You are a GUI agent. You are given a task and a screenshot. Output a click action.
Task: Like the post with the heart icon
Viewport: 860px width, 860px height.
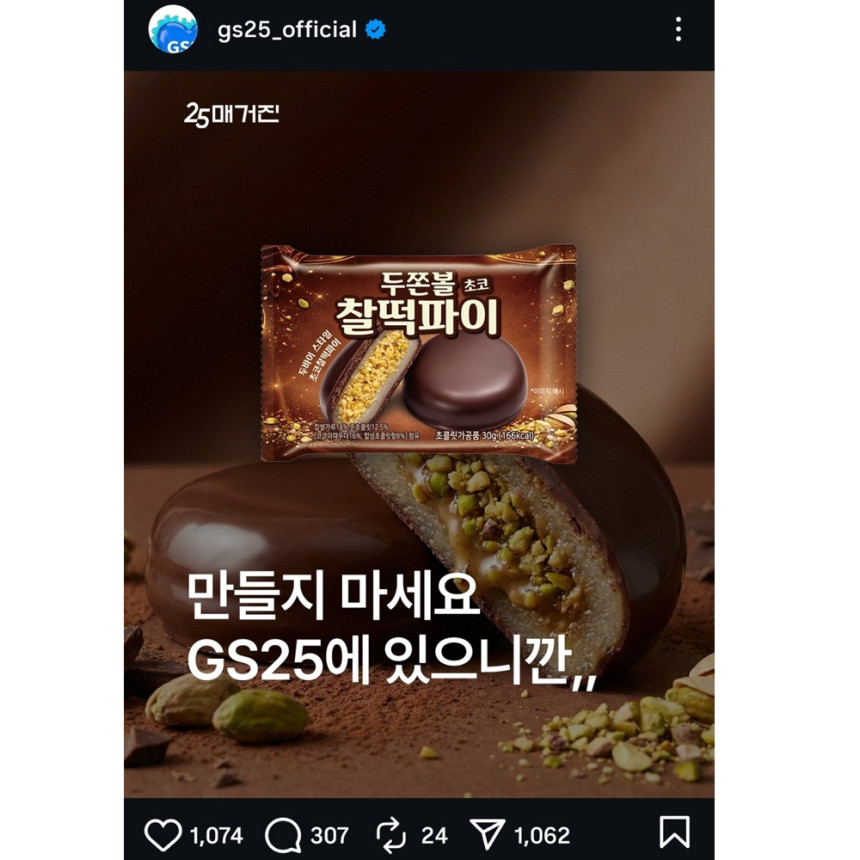[163, 835]
